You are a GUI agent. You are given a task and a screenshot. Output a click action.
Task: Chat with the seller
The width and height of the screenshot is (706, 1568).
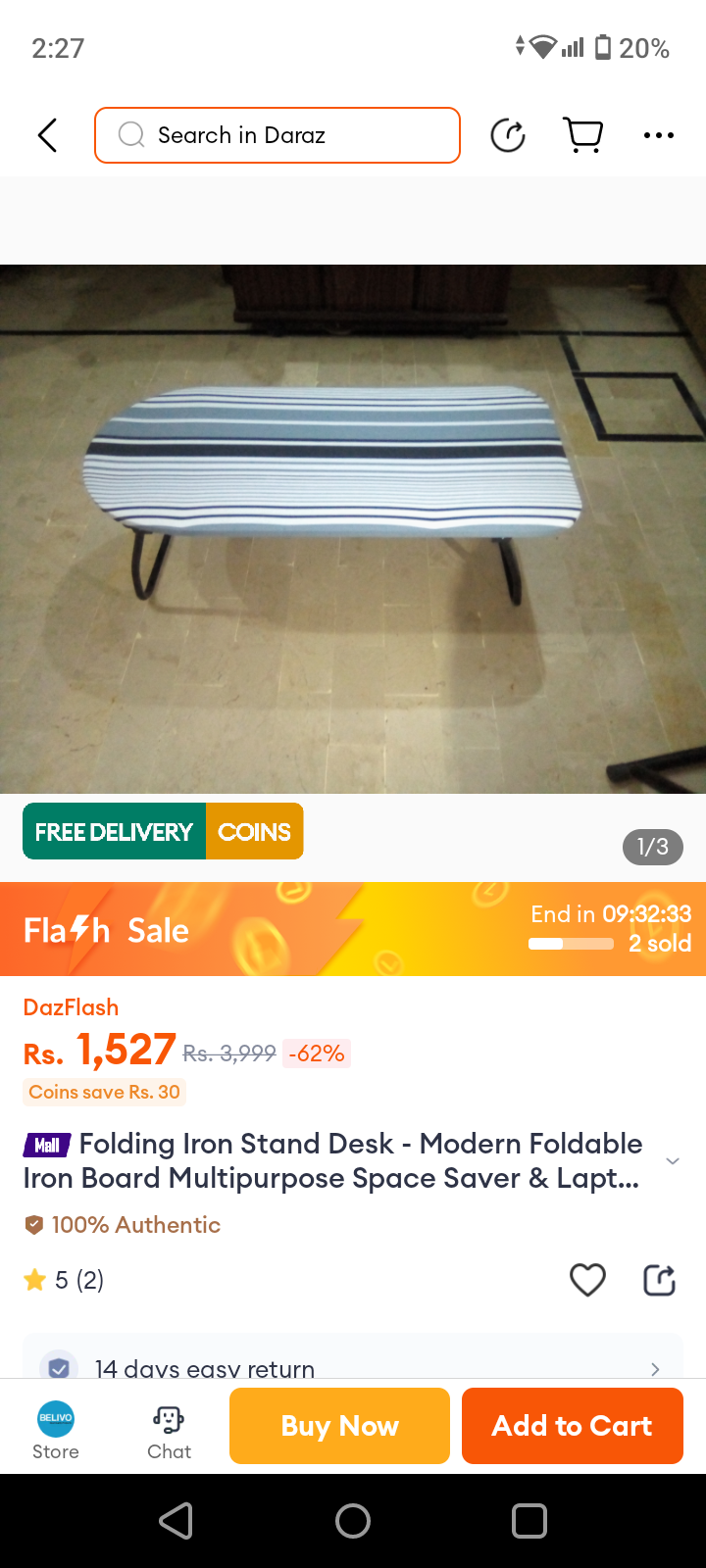(169, 1431)
